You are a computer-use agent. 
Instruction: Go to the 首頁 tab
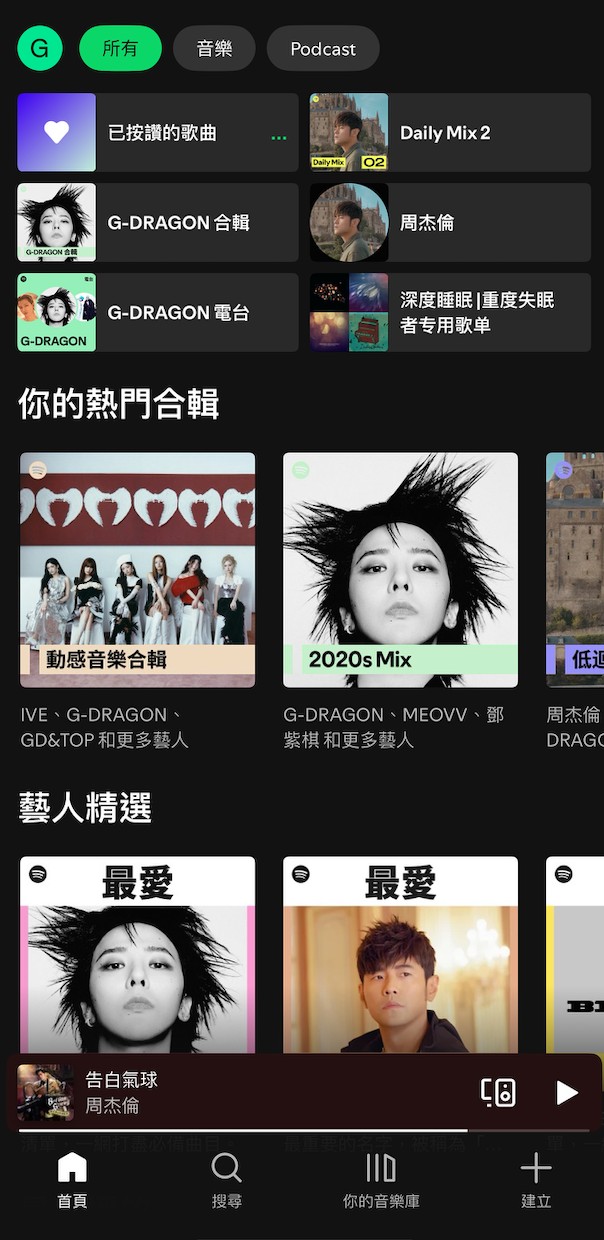[72, 1180]
